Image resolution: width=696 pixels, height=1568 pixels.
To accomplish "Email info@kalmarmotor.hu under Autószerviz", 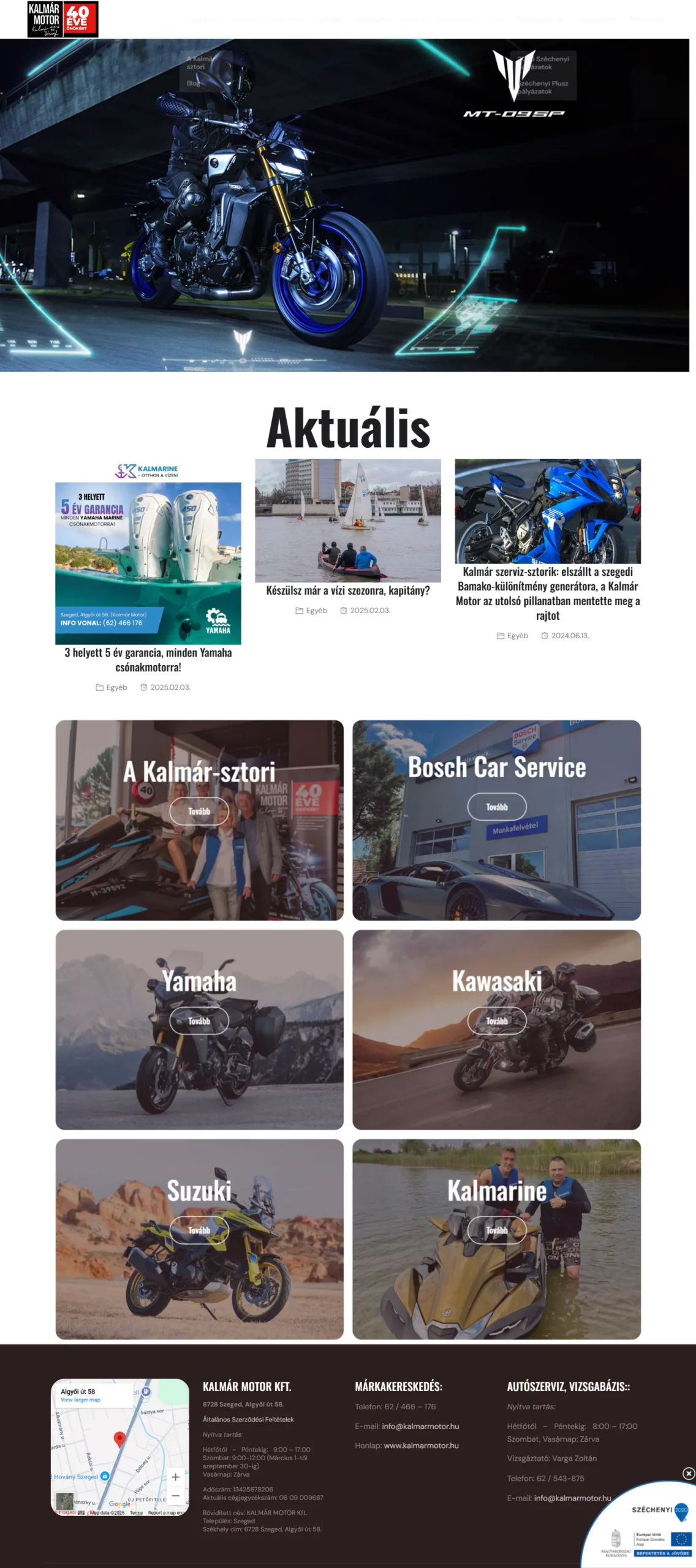I will pyautogui.click(x=572, y=1498).
